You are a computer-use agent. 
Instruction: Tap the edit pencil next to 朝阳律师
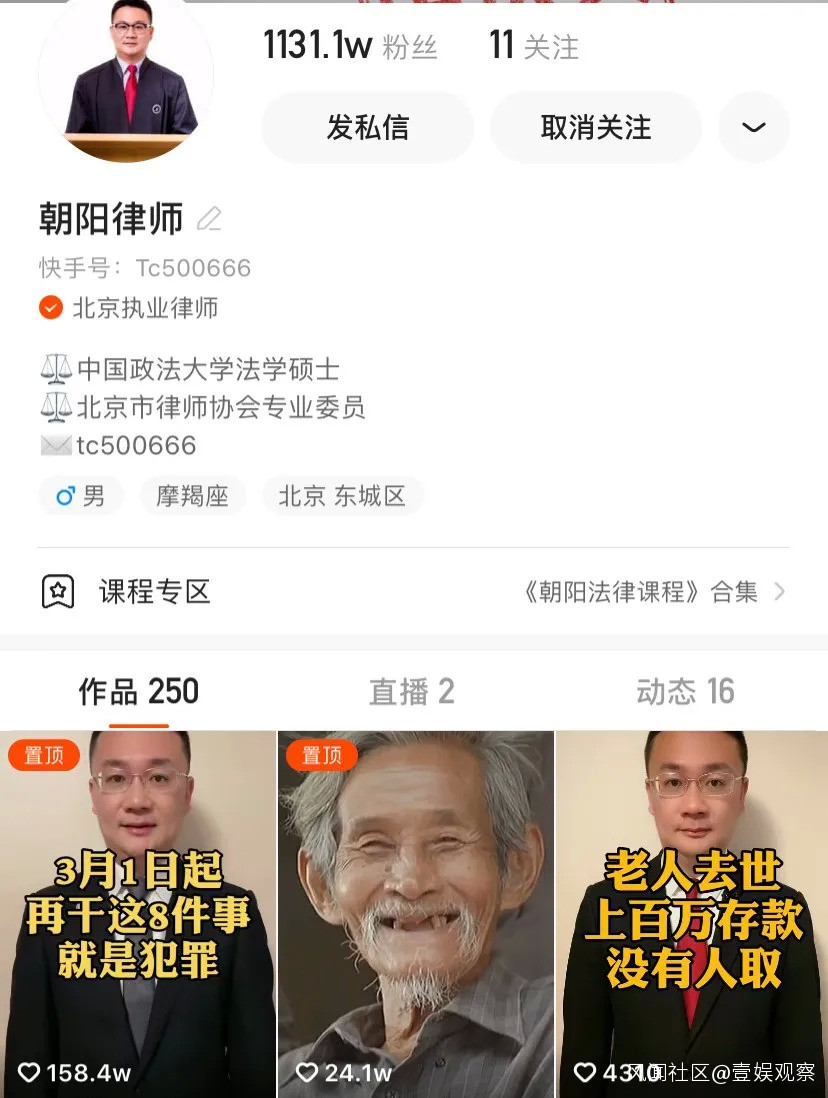click(x=209, y=218)
